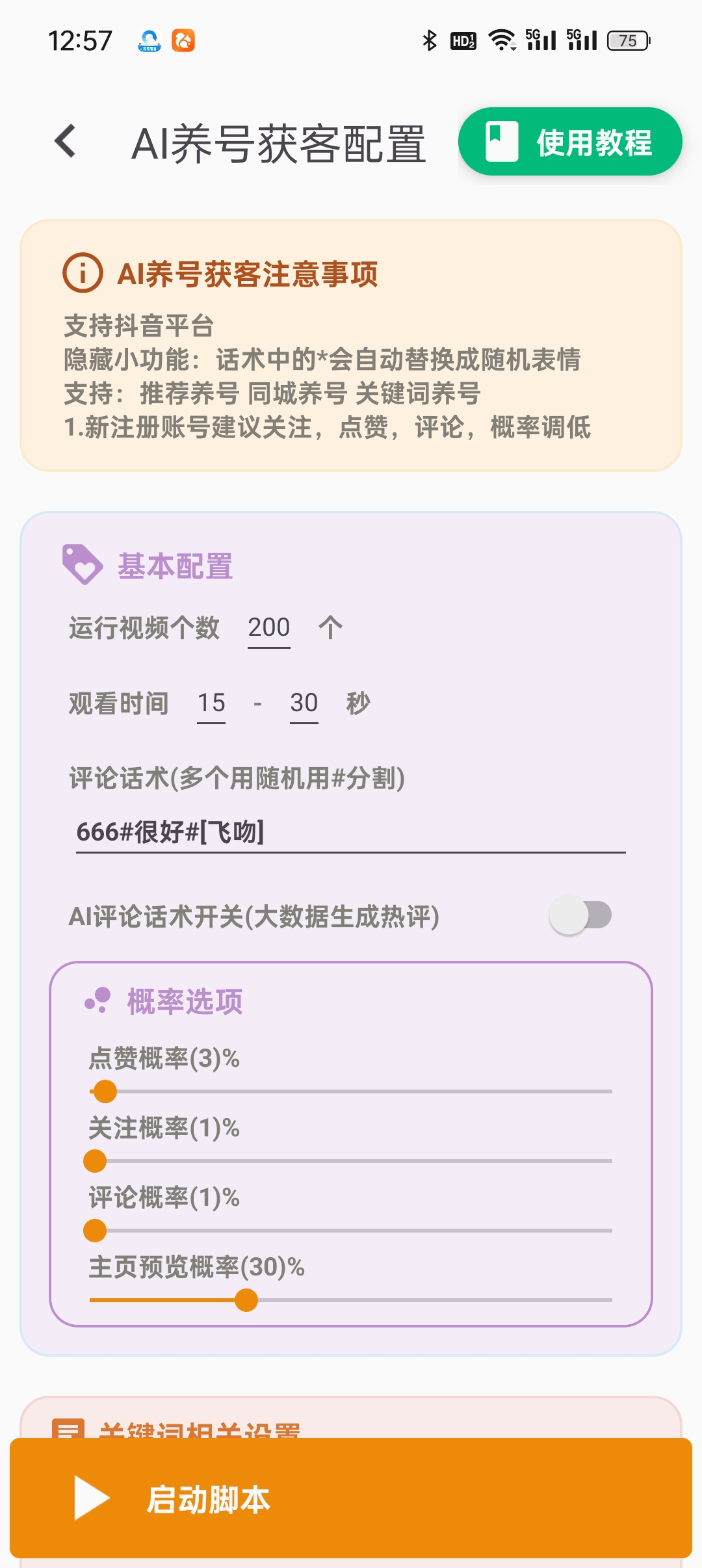Viewport: 702px width, 1568px height.
Task: Tap the heart tag icon next to 基本配置
Action: click(81, 565)
